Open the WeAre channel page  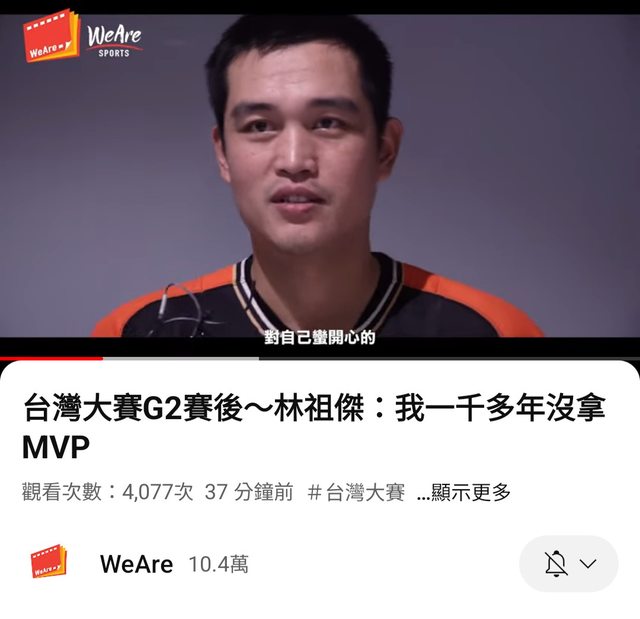136,564
